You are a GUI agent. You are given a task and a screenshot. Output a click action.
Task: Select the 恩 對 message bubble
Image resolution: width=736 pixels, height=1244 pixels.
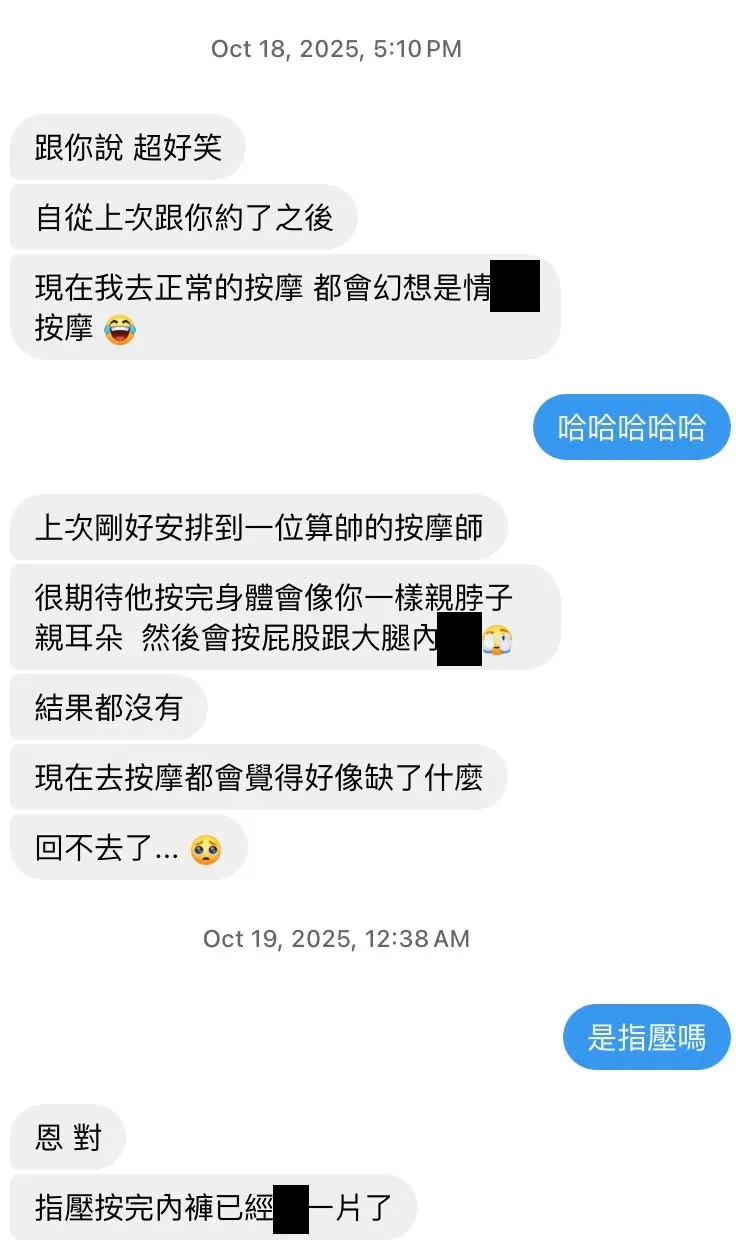(67, 1137)
